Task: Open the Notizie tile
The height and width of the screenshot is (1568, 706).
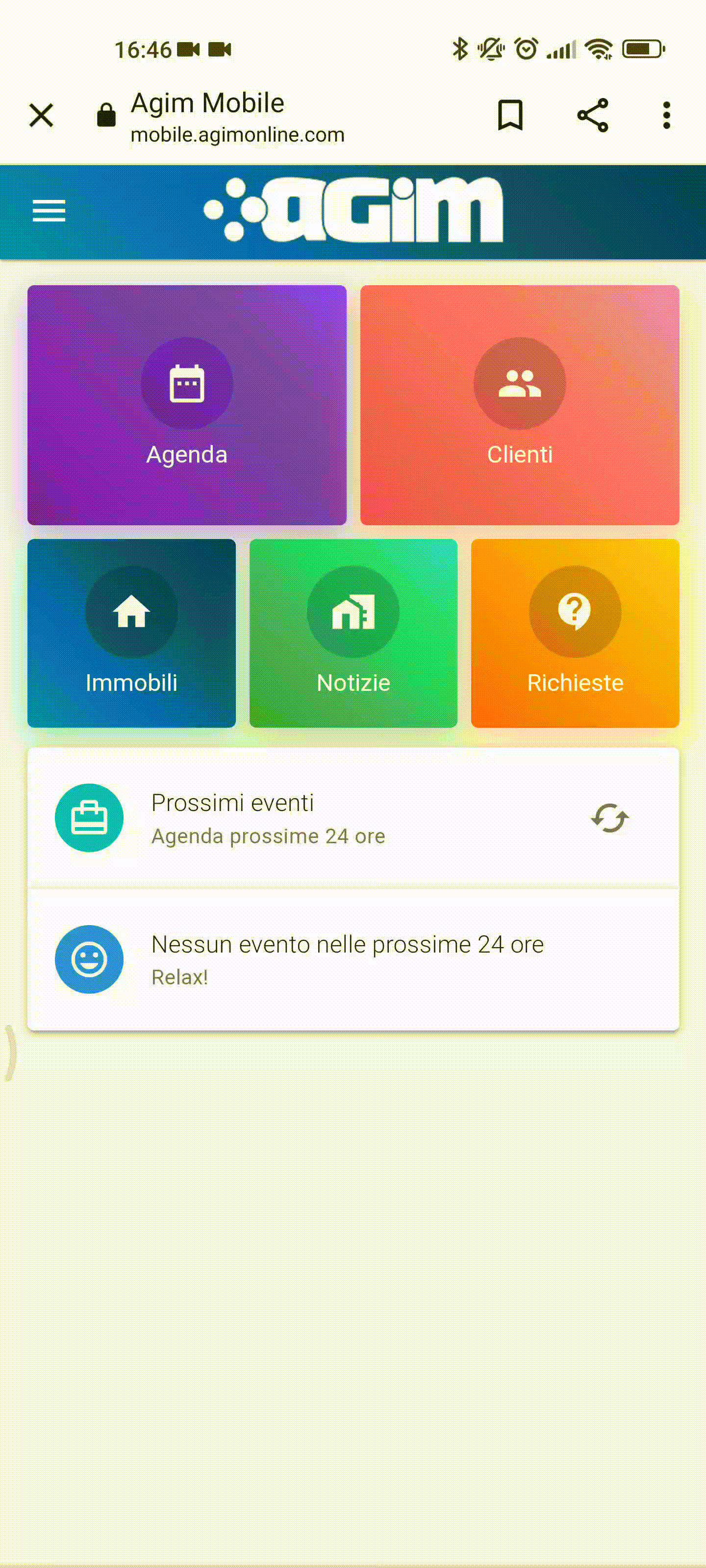Action: pos(353,633)
